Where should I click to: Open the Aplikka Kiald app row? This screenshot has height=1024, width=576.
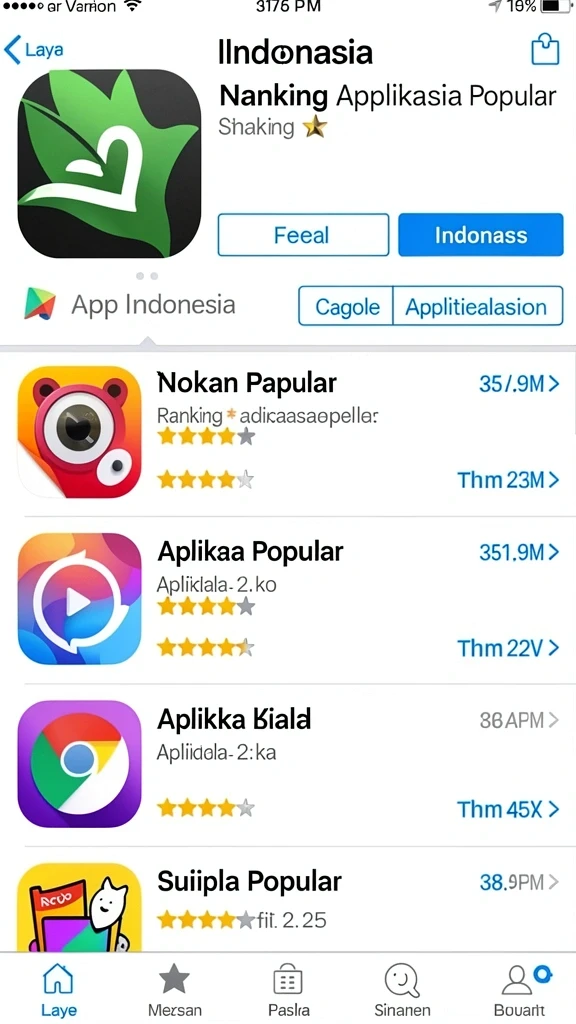pos(288,765)
